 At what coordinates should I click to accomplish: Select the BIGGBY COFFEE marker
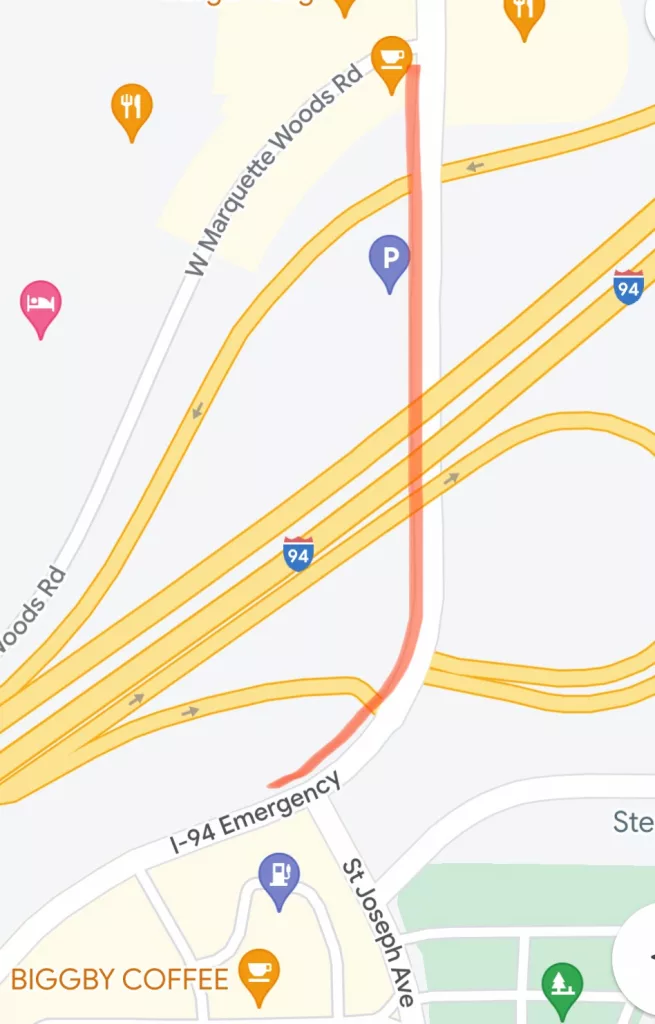pyautogui.click(x=260, y=972)
